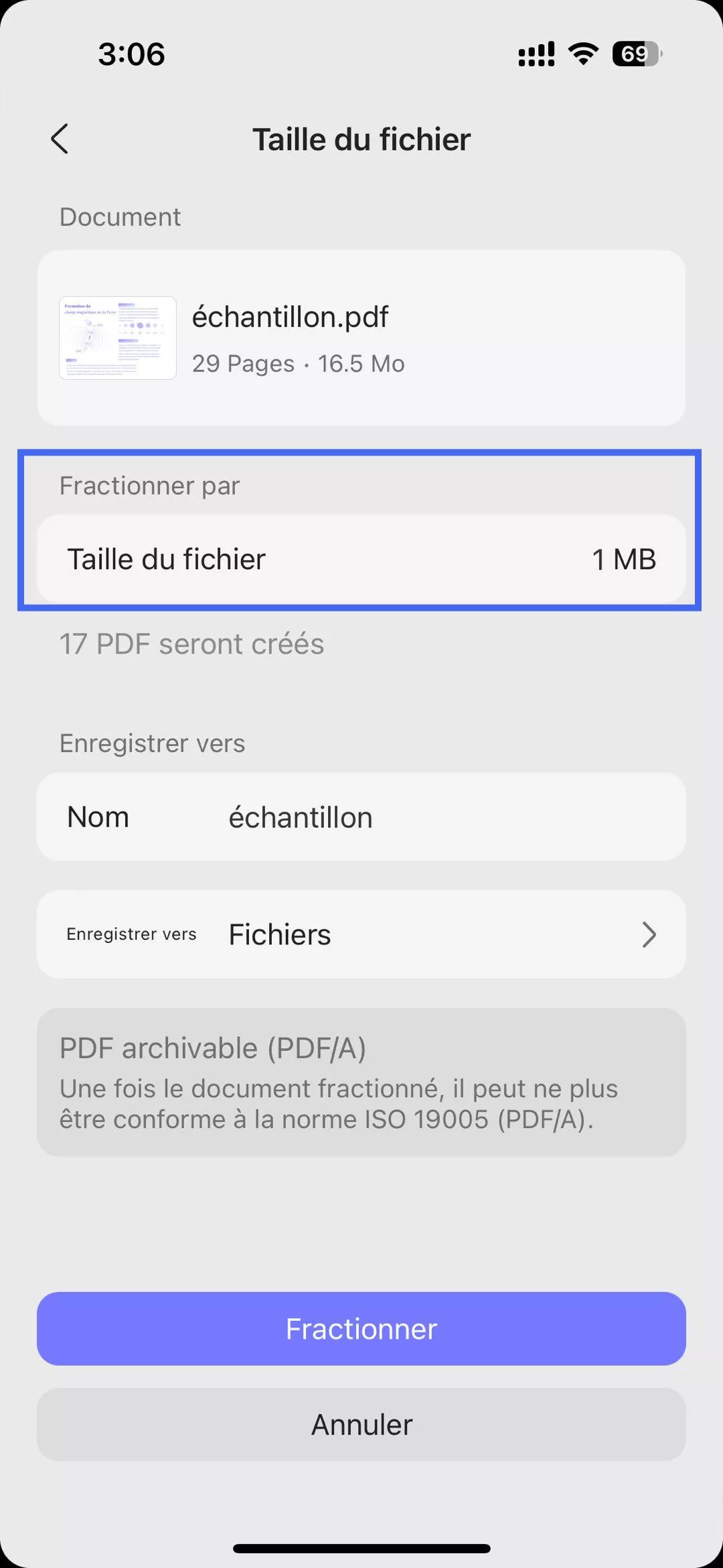
Task: Select the échantillon.pdf file name
Action: (x=290, y=316)
